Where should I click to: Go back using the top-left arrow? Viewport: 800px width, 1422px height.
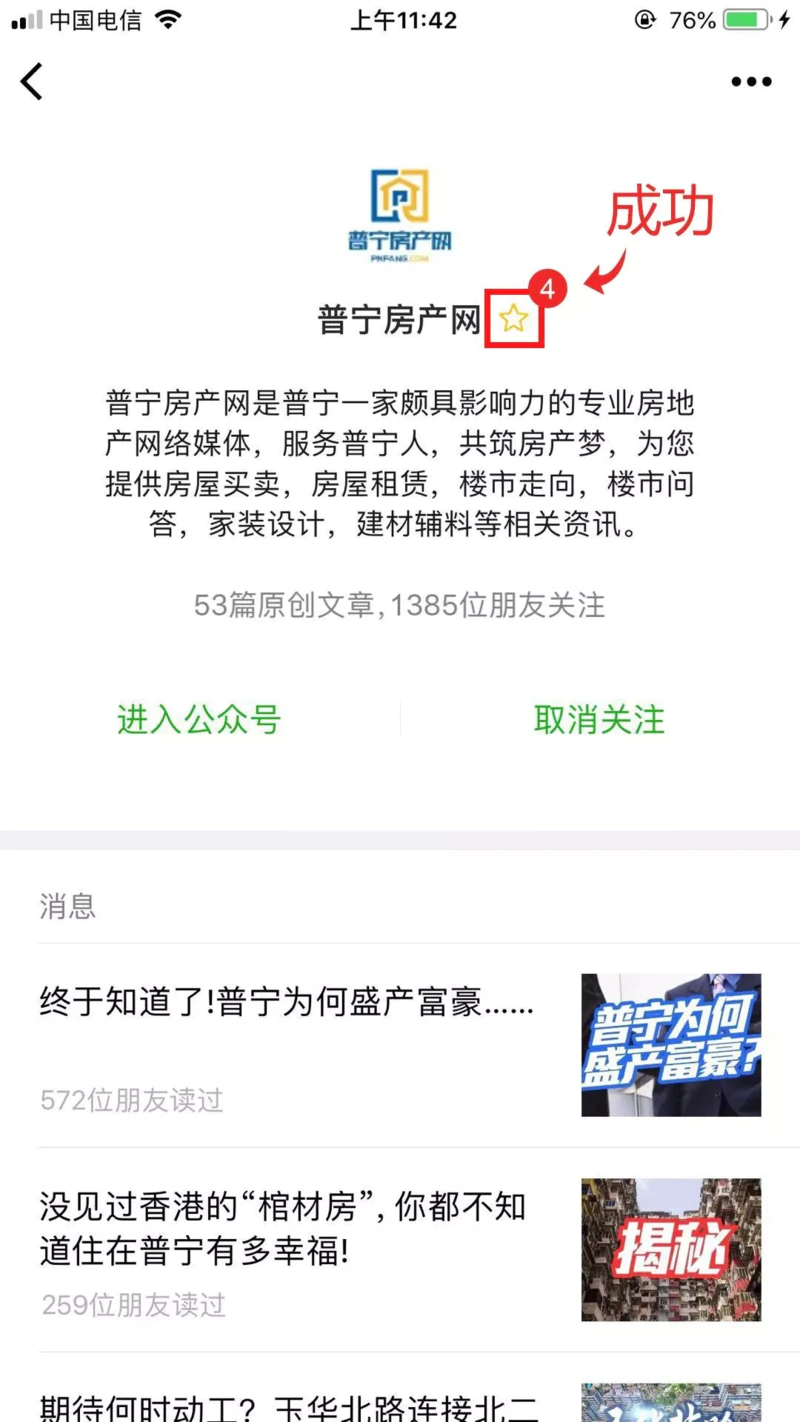tap(32, 82)
